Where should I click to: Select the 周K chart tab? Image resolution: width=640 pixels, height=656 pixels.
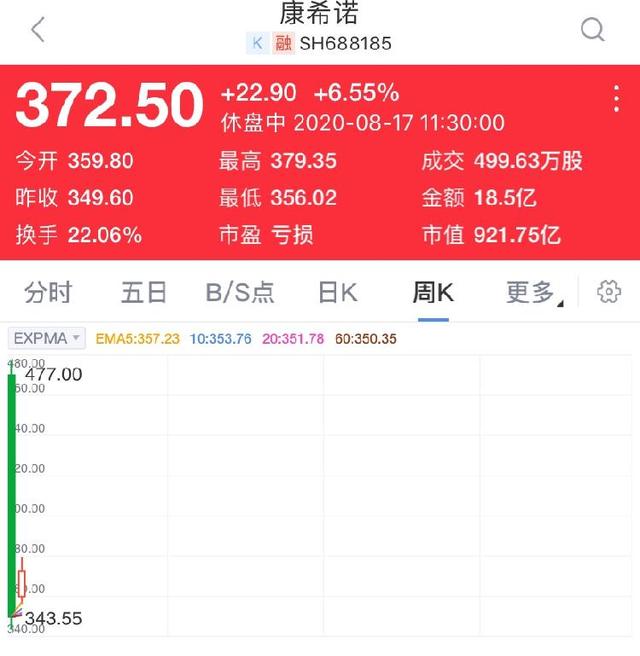(433, 292)
